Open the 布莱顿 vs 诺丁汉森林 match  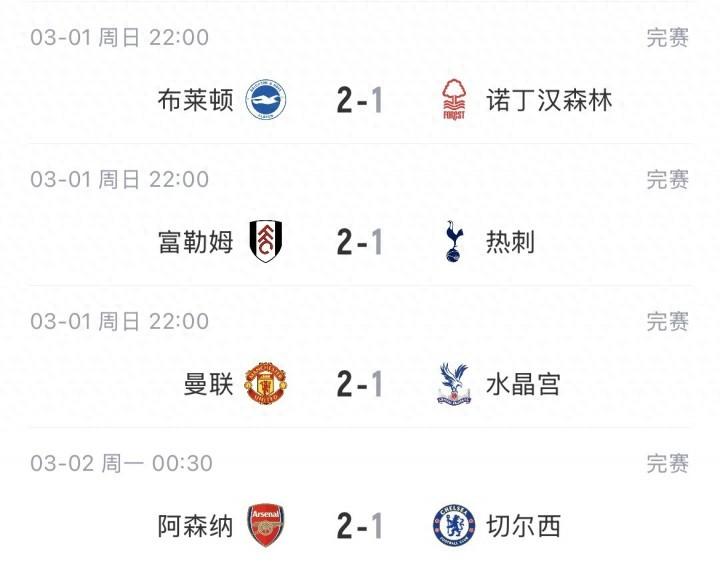click(359, 100)
